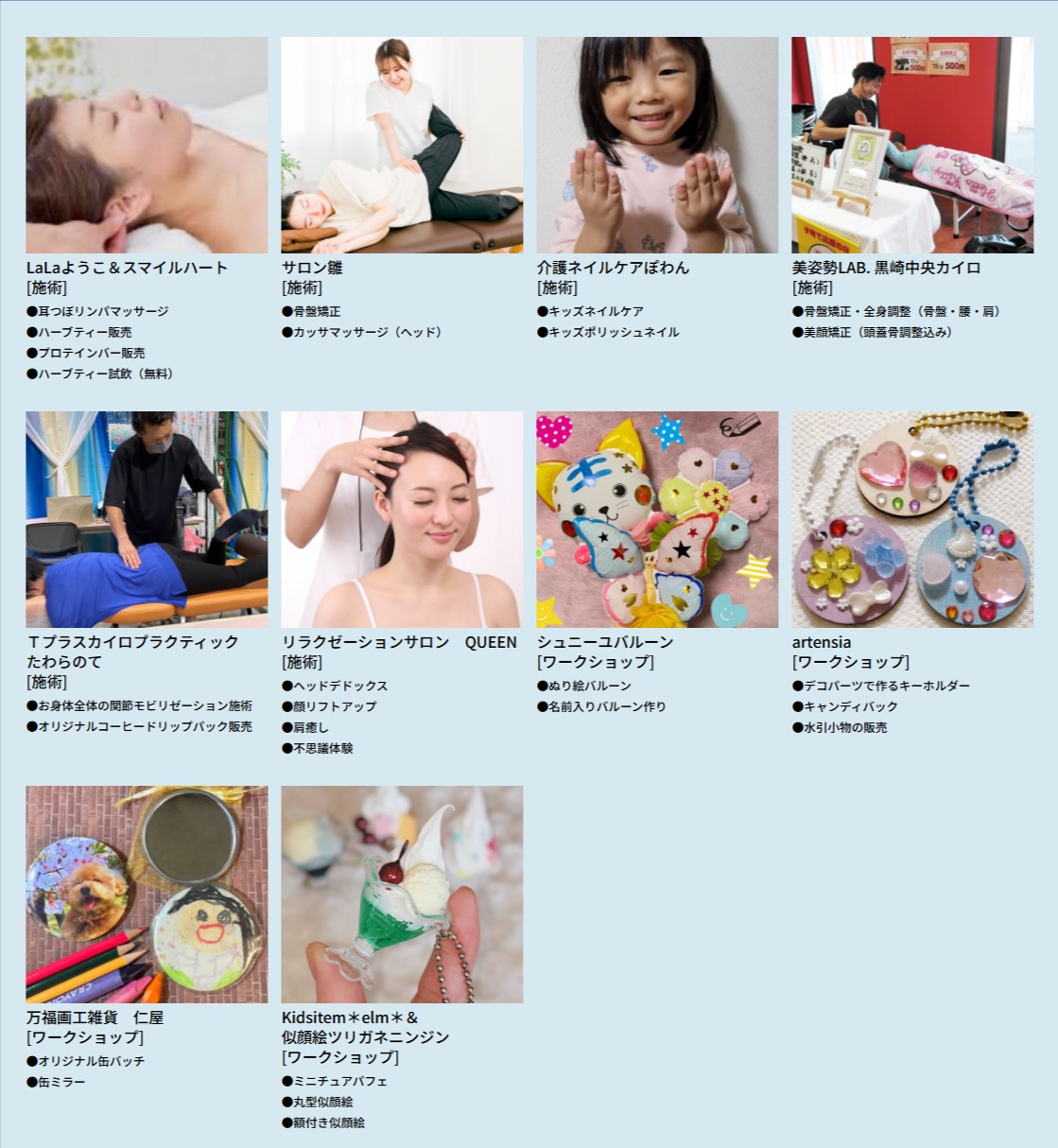This screenshot has width=1058, height=1148.
Task: View the シュニーユバルーン workshop tile
Action: point(657,519)
